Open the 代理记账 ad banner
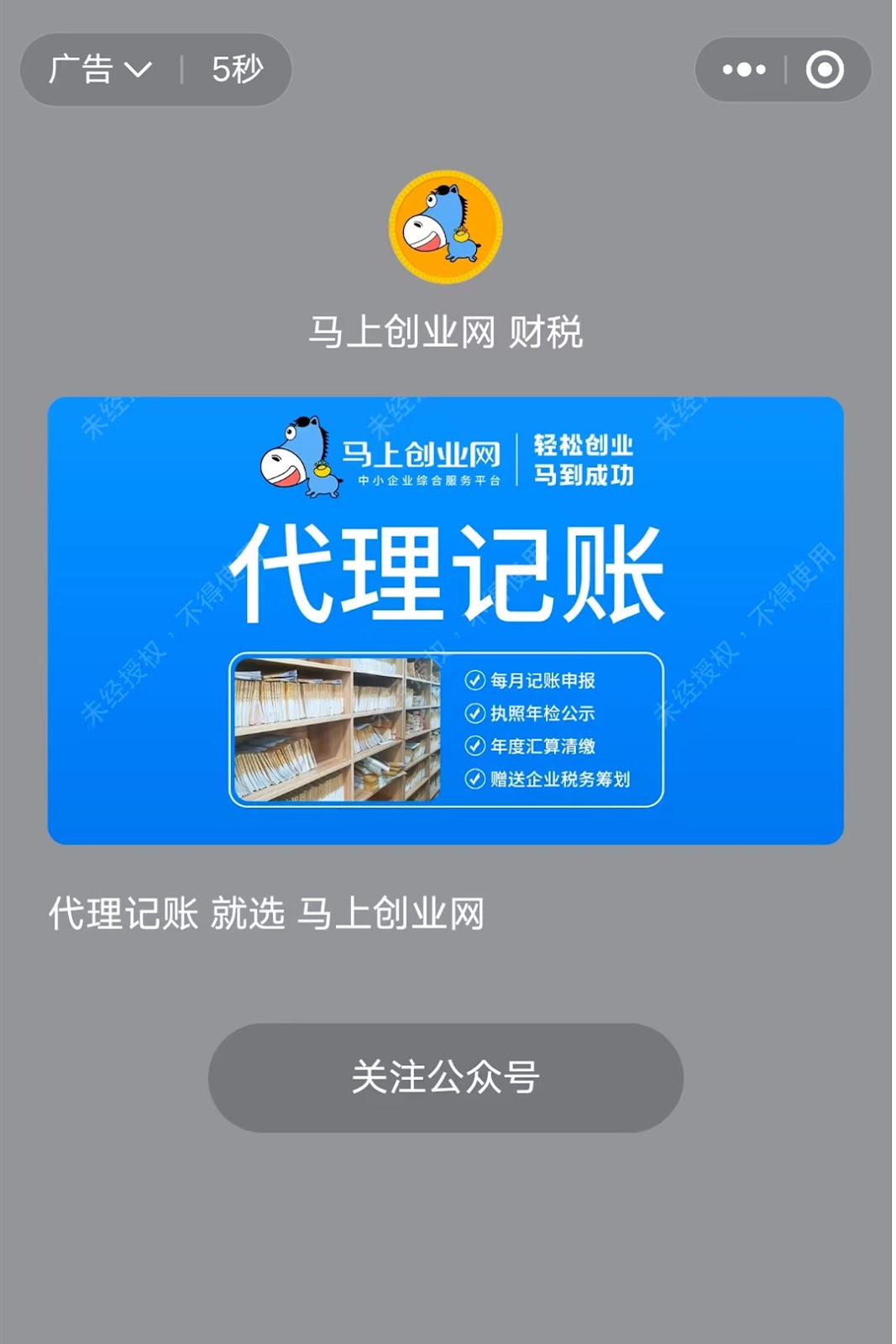The height and width of the screenshot is (1344, 896). click(x=445, y=620)
